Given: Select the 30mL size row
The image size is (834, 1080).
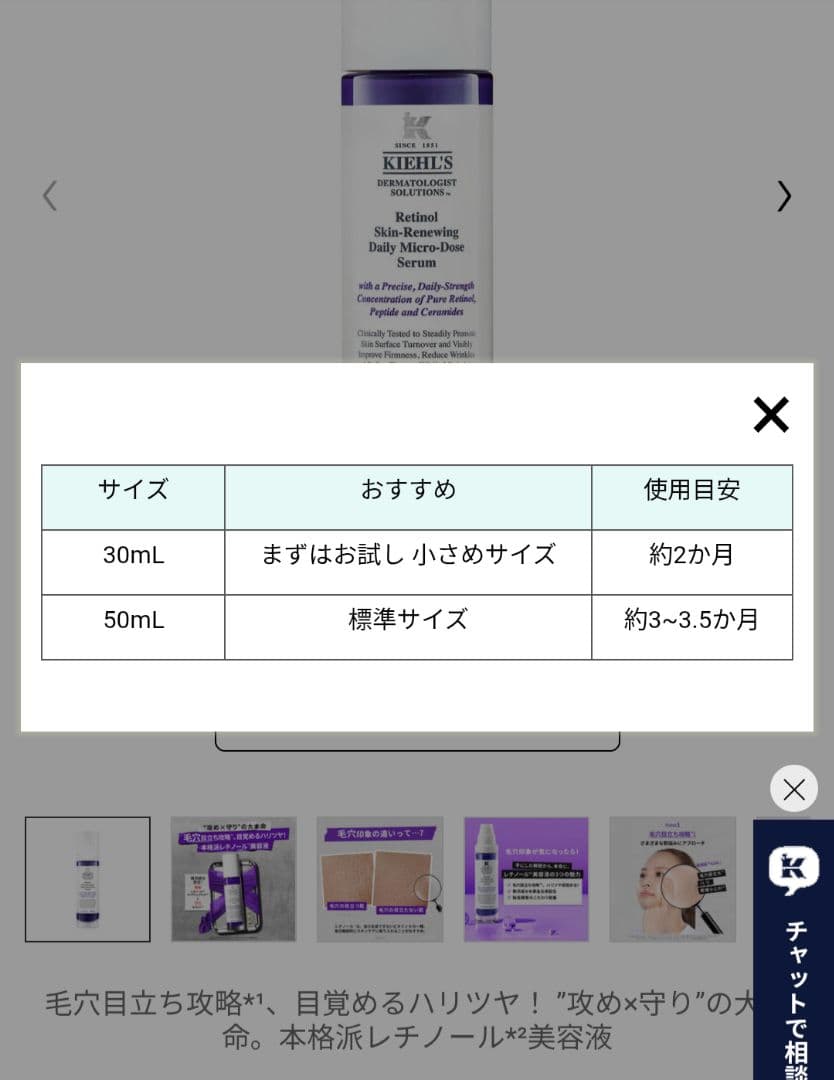Looking at the screenshot, I should tap(132, 562).
